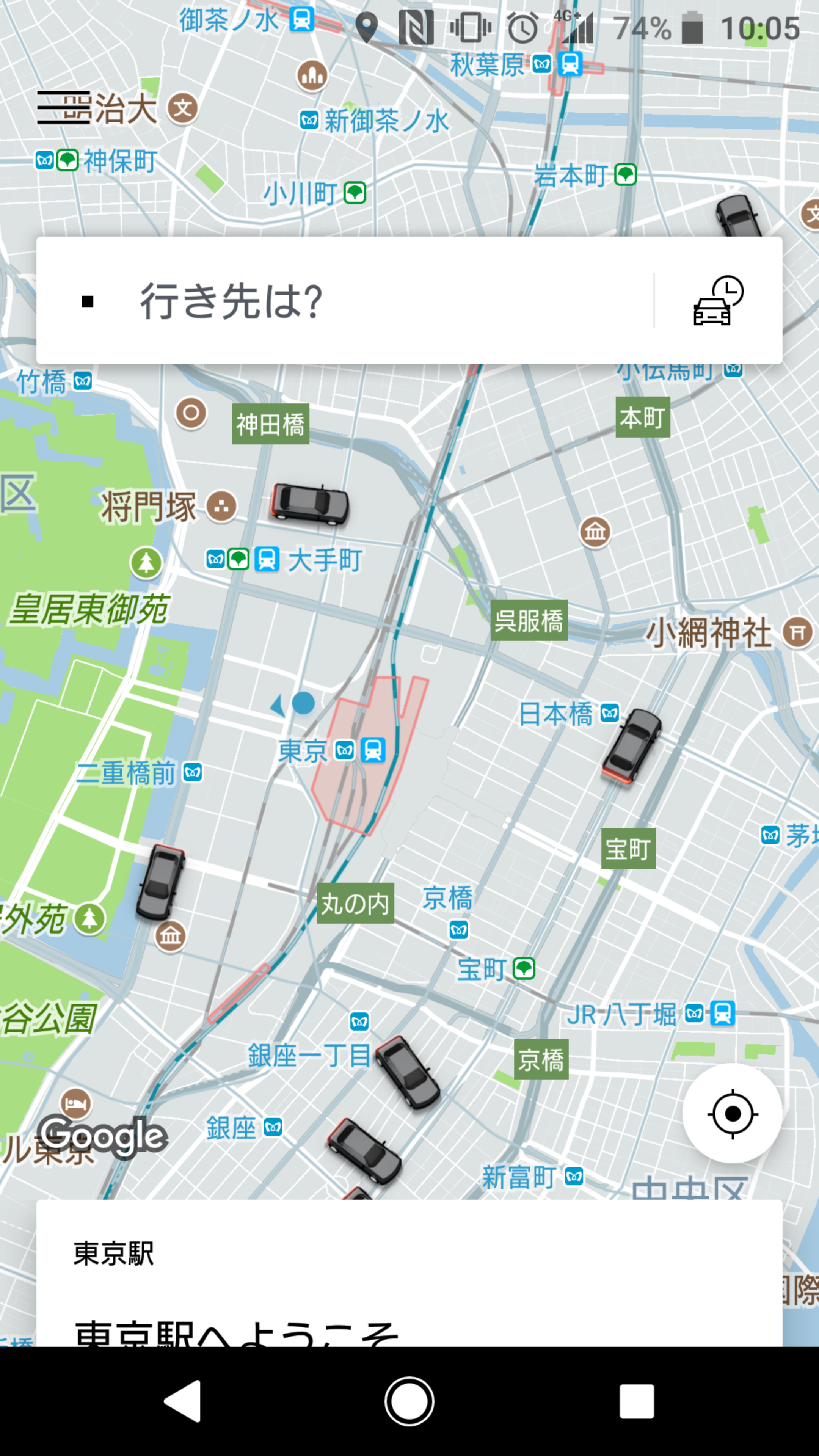This screenshot has width=819, height=1456.
Task: Open the hamburger menu
Action: click(63, 107)
